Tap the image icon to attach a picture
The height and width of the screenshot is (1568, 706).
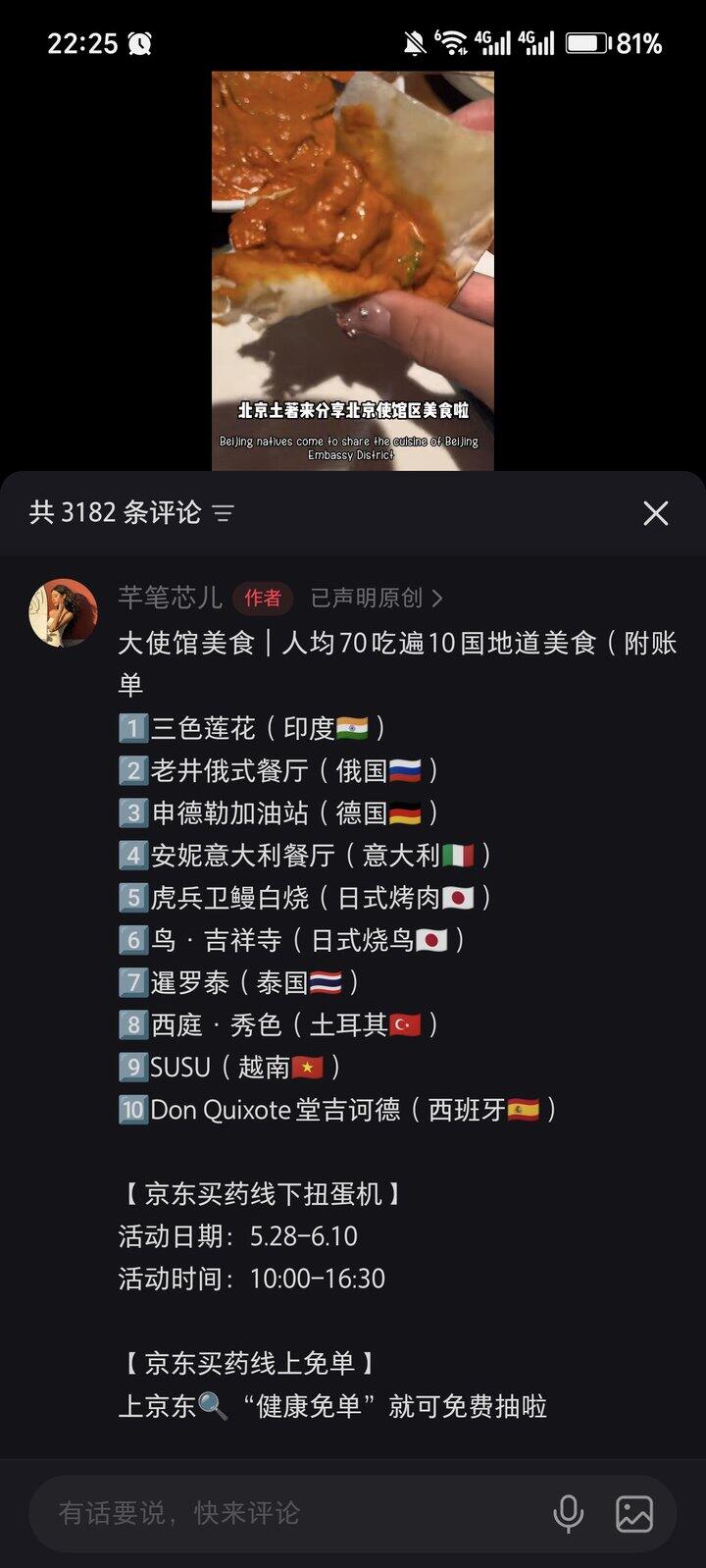pos(633,1513)
